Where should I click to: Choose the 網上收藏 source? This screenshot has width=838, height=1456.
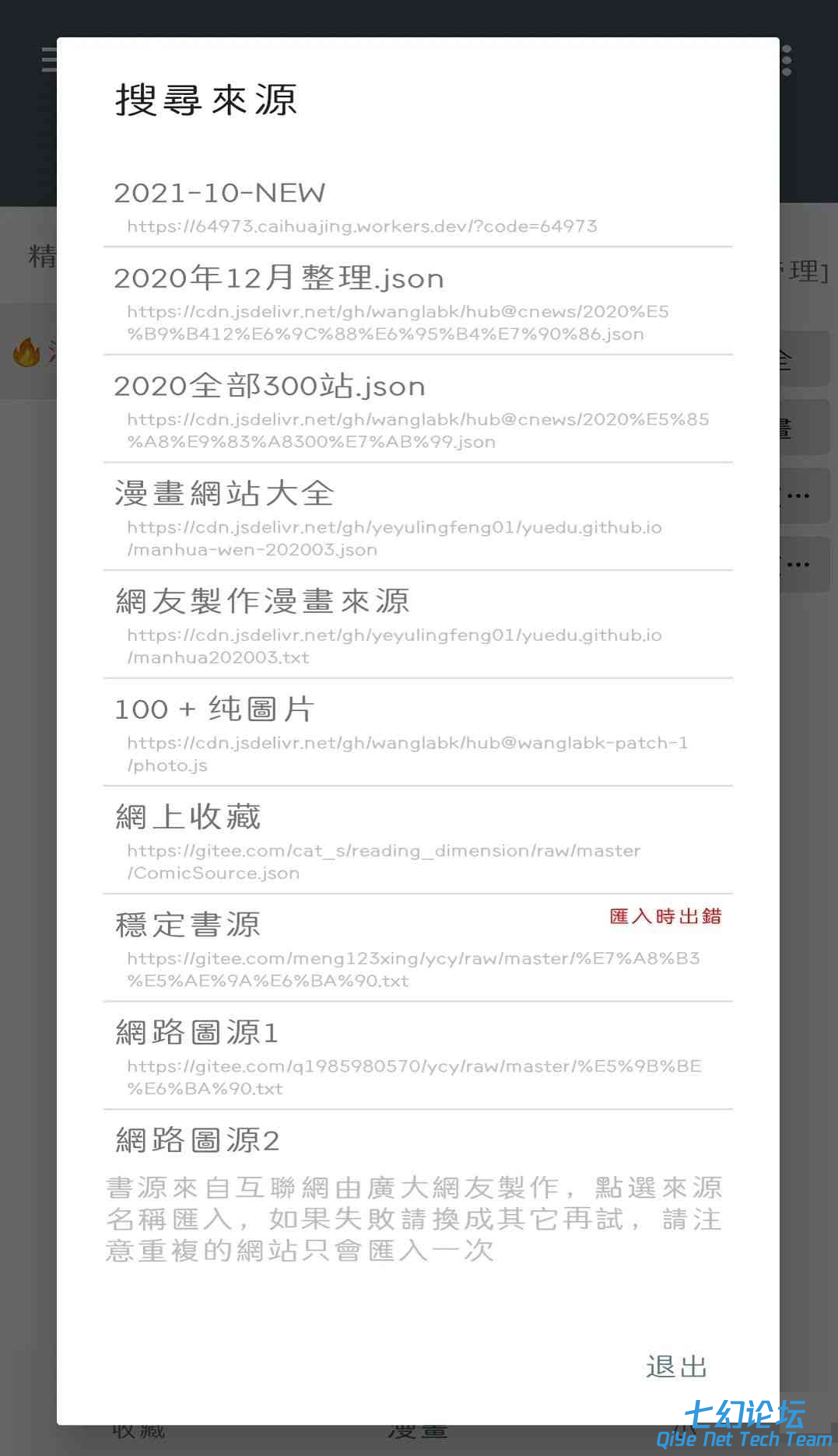coord(418,842)
